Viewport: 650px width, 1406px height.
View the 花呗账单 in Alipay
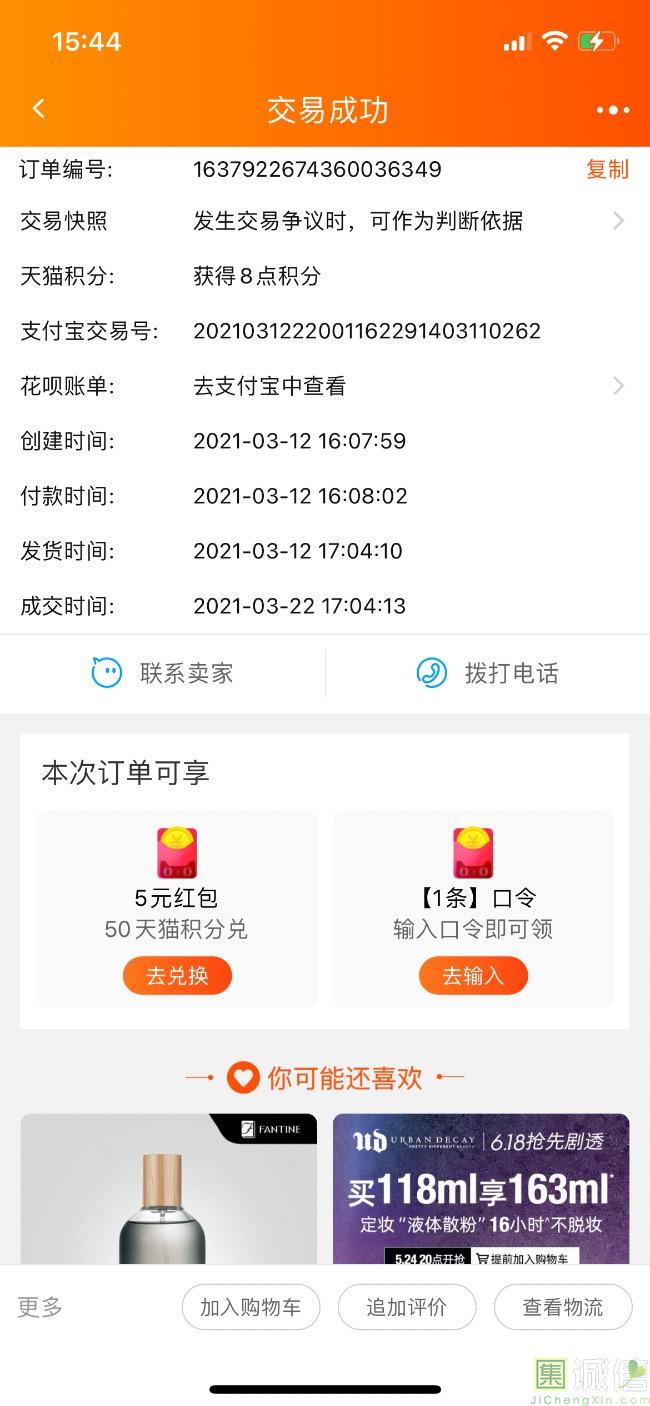[324, 386]
